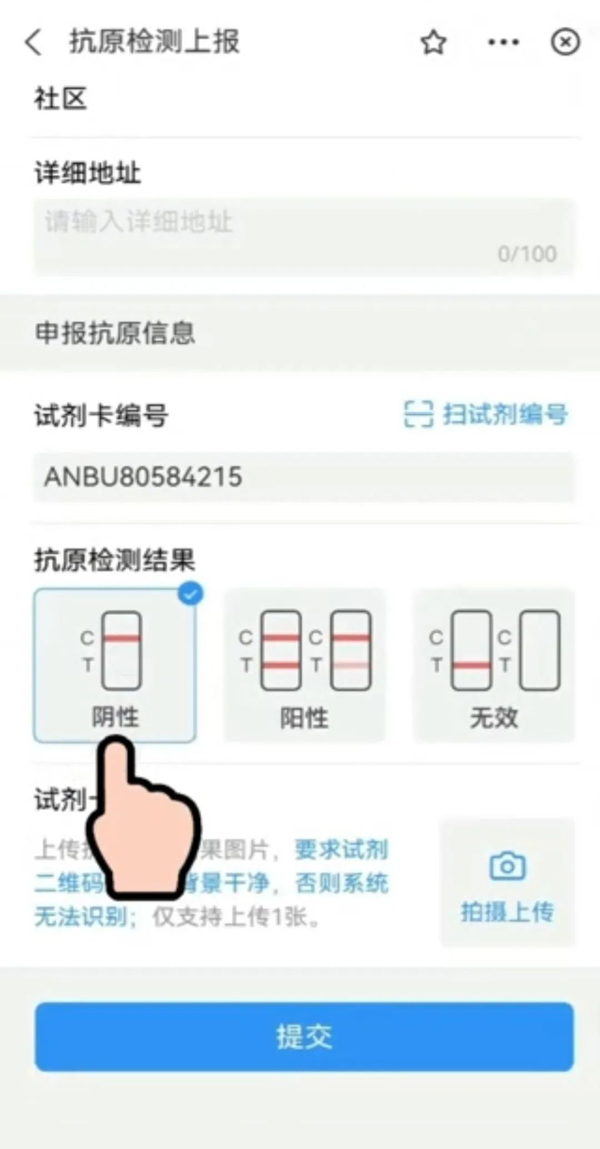Image resolution: width=600 pixels, height=1149 pixels.
Task: Close the mini program with X icon
Action: click(x=565, y=42)
